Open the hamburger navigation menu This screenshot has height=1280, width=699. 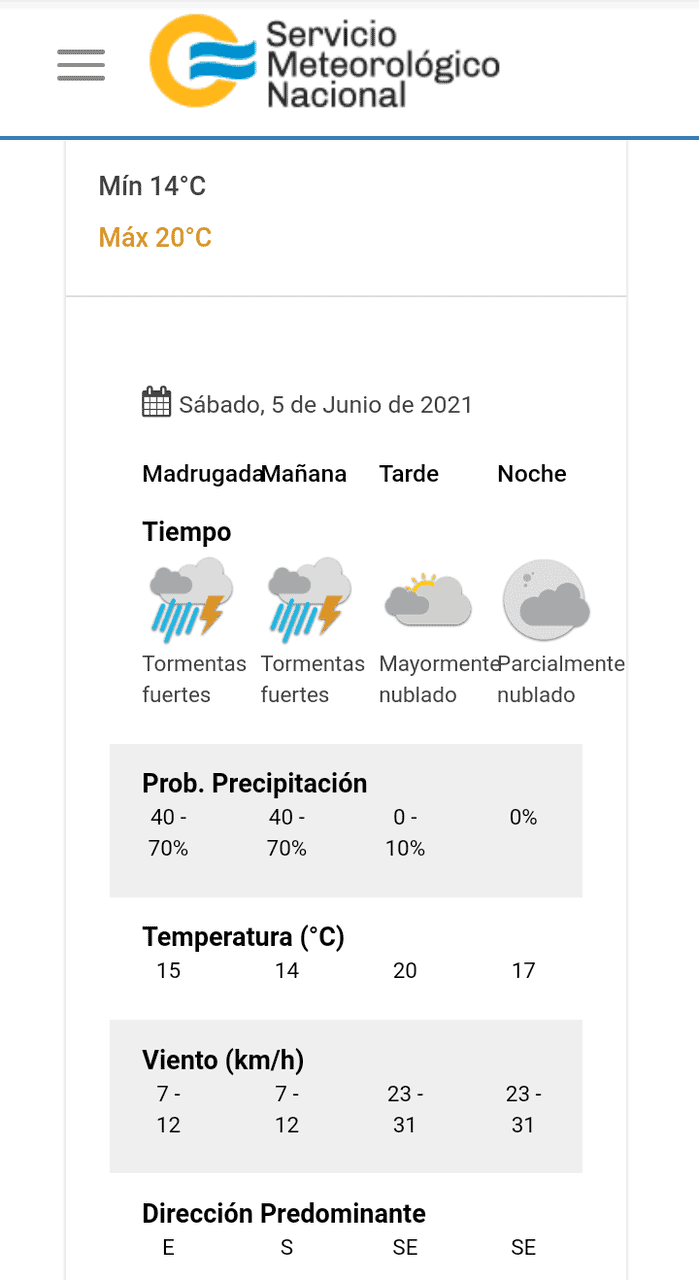click(x=81, y=65)
